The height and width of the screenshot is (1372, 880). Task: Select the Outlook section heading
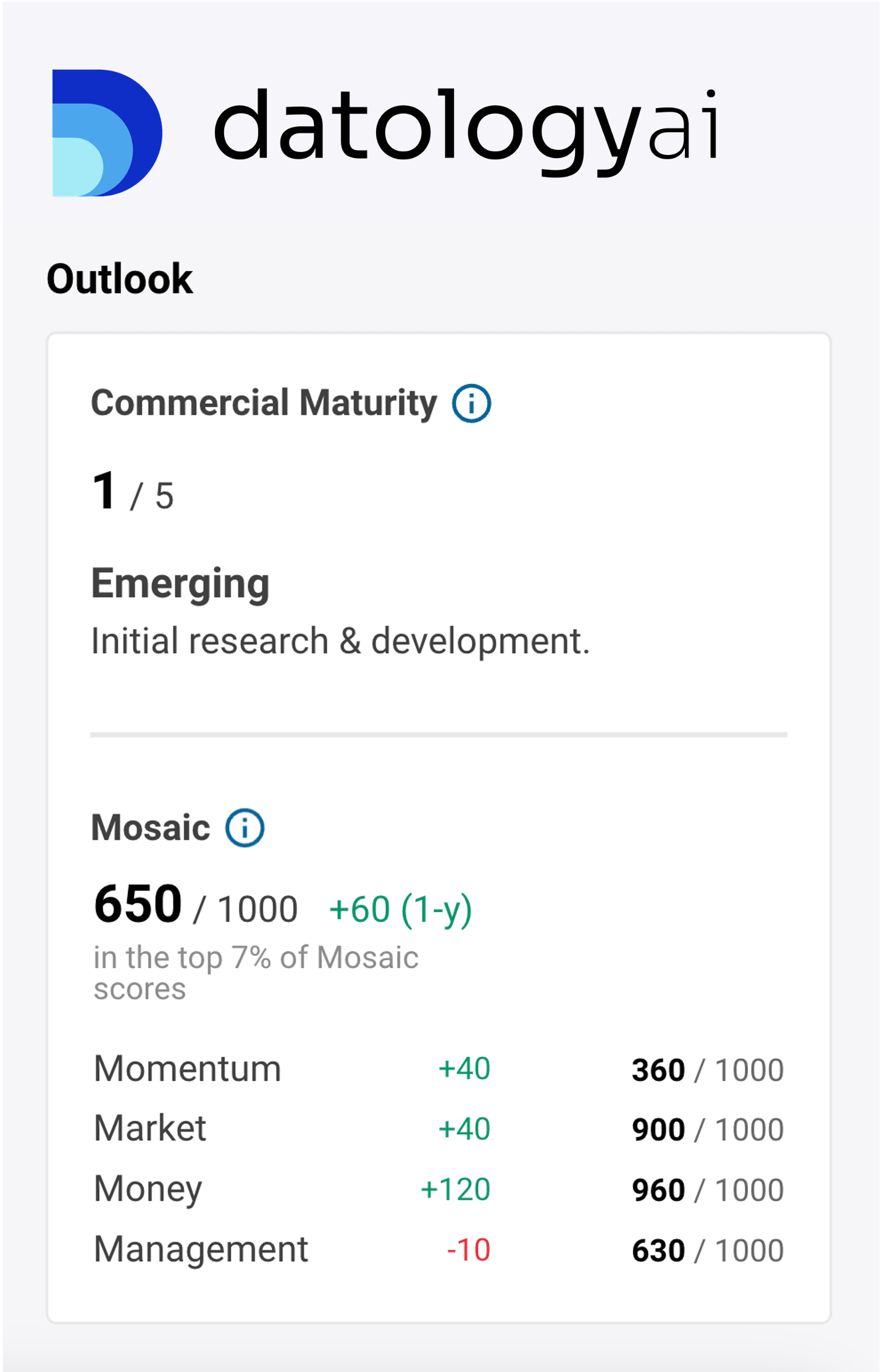click(119, 278)
